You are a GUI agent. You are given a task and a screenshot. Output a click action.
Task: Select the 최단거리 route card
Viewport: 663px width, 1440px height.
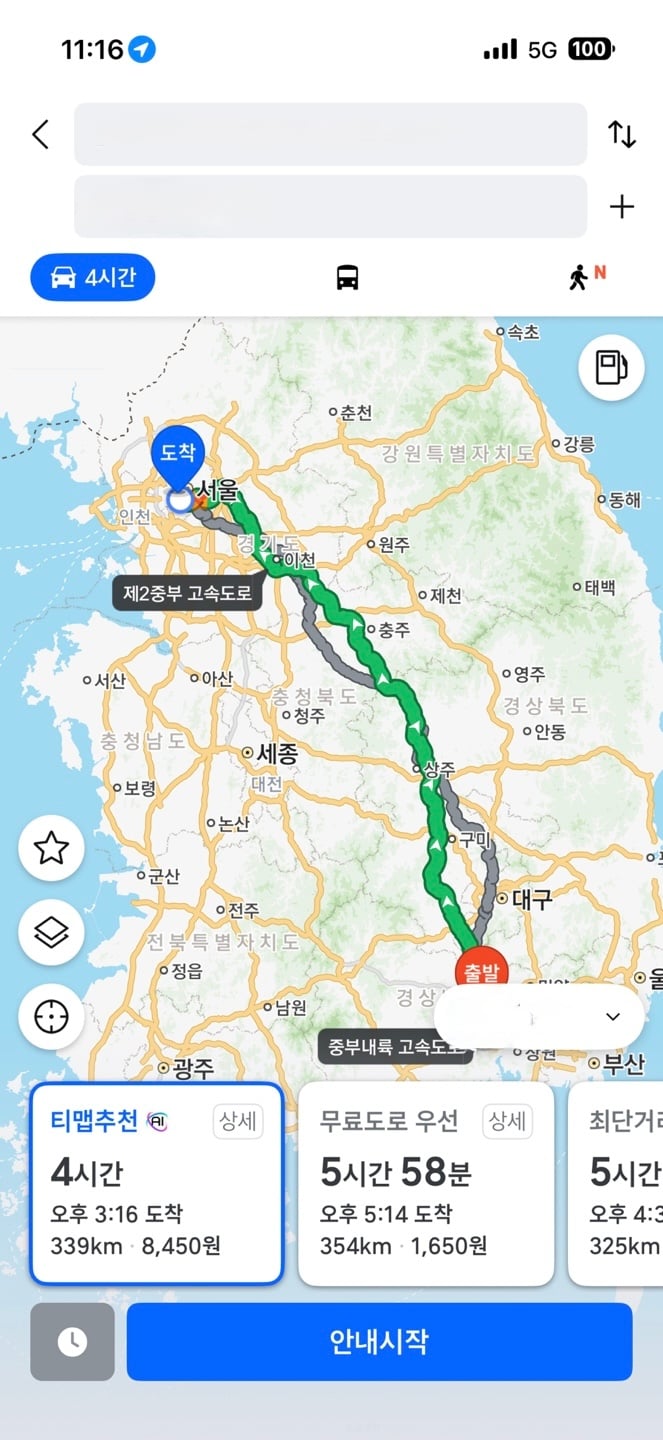click(616, 1183)
